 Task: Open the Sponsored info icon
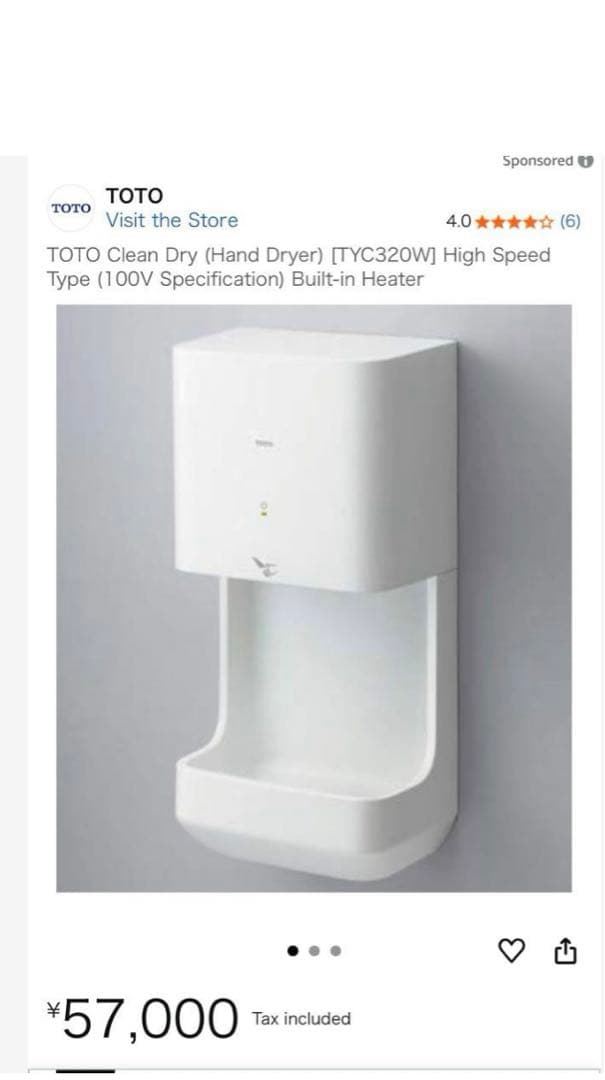tap(586, 161)
